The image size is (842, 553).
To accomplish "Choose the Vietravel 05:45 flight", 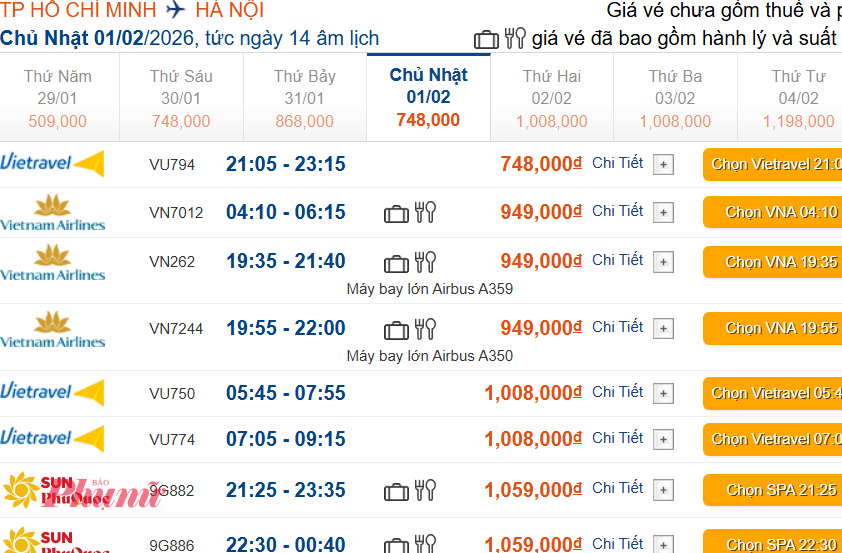I will [x=773, y=393].
